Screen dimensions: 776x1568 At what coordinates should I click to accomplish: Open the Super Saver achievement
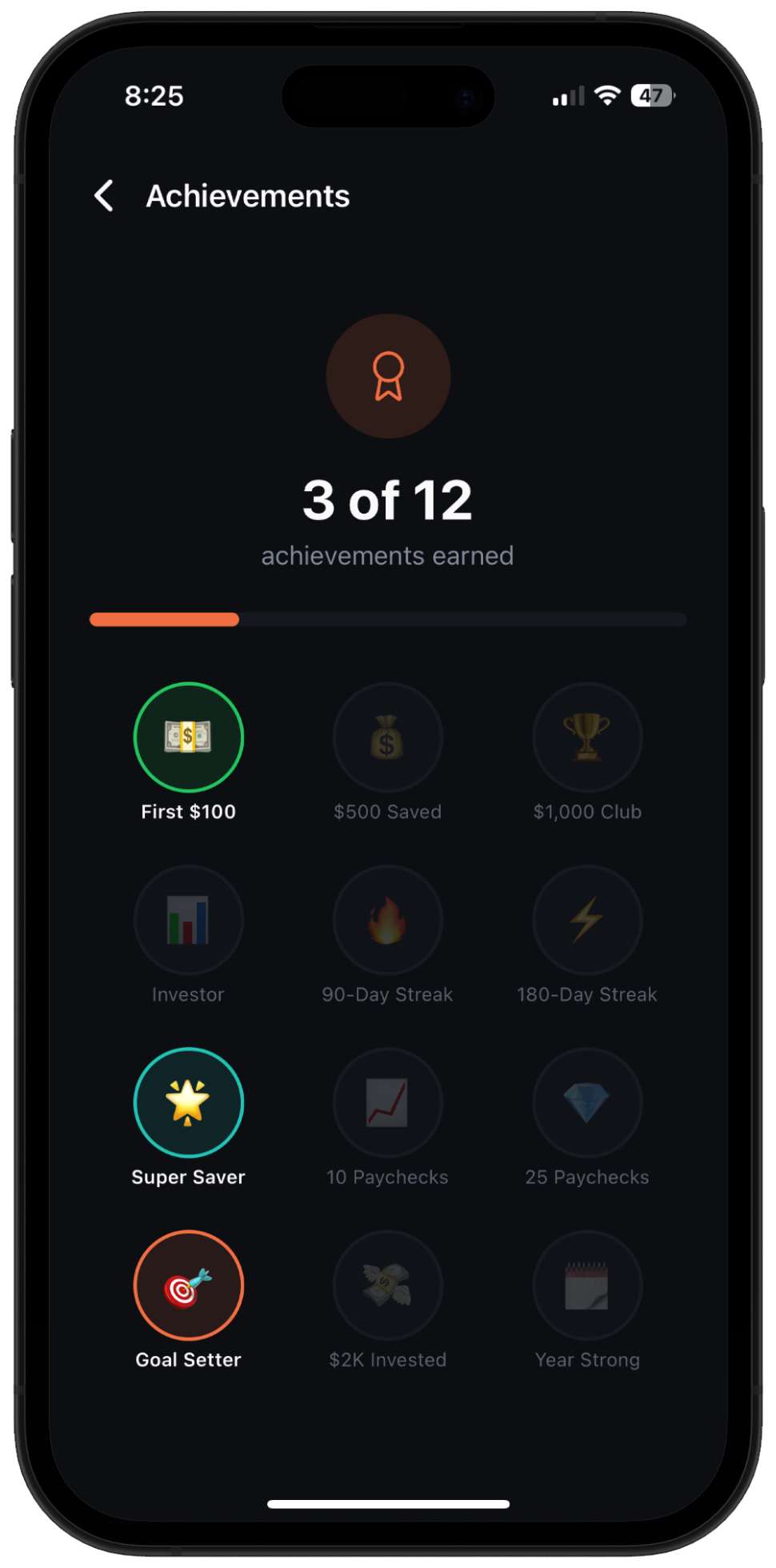click(189, 1102)
